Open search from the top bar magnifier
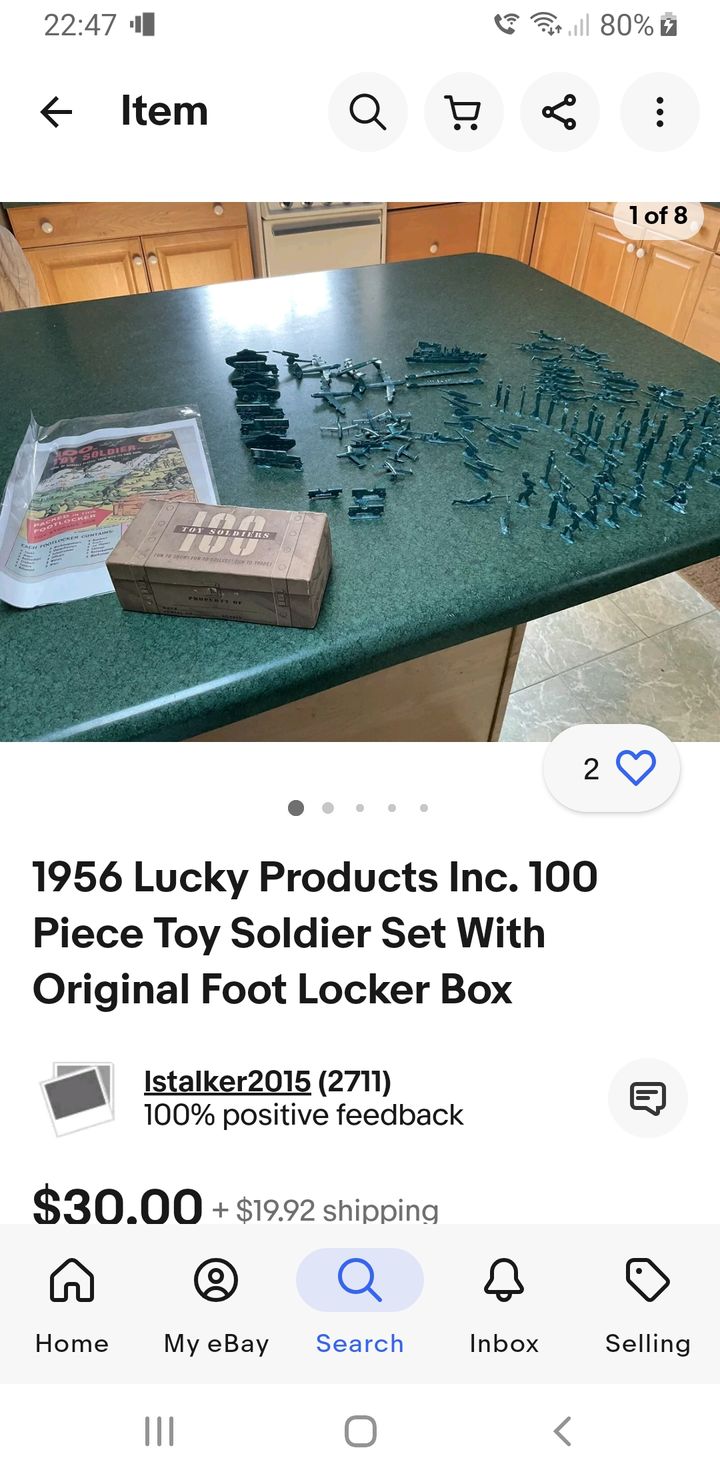 pos(368,112)
